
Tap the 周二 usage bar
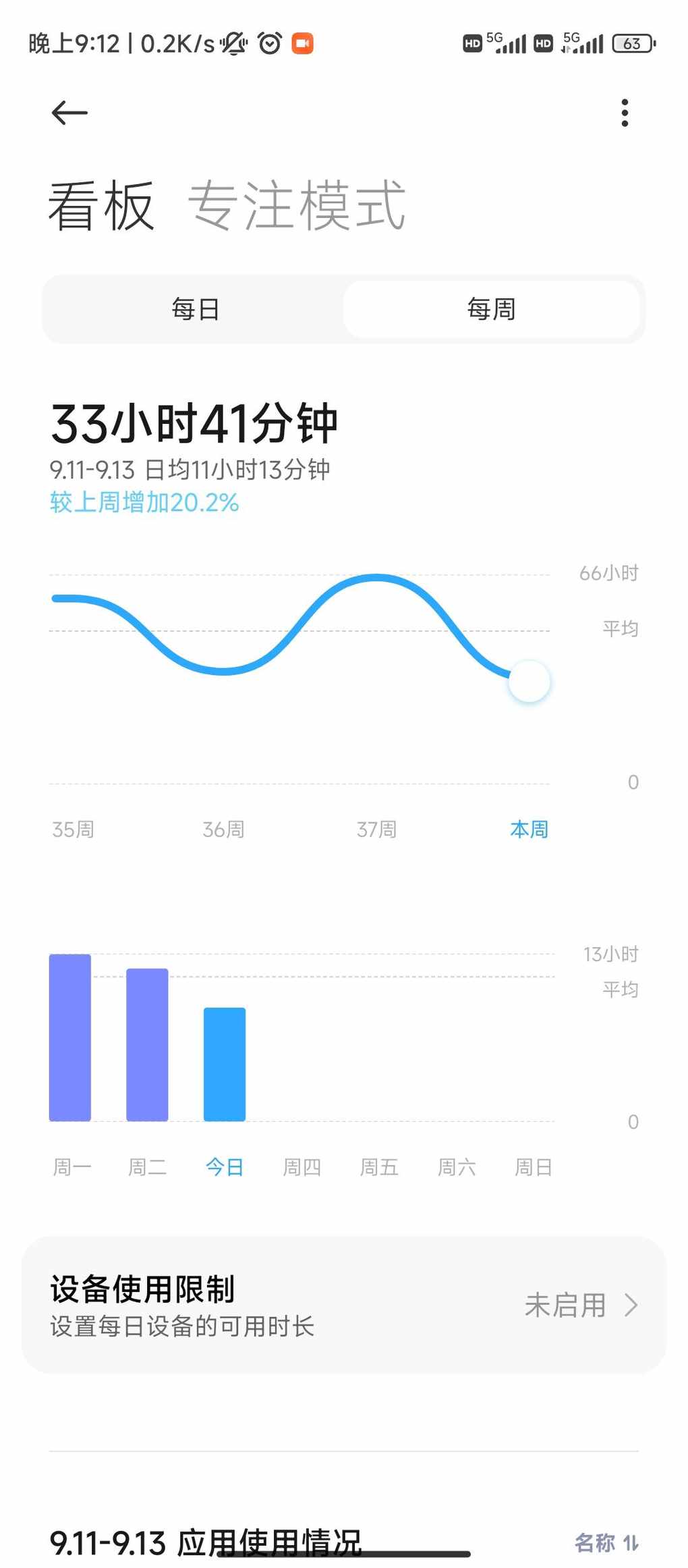[147, 1045]
